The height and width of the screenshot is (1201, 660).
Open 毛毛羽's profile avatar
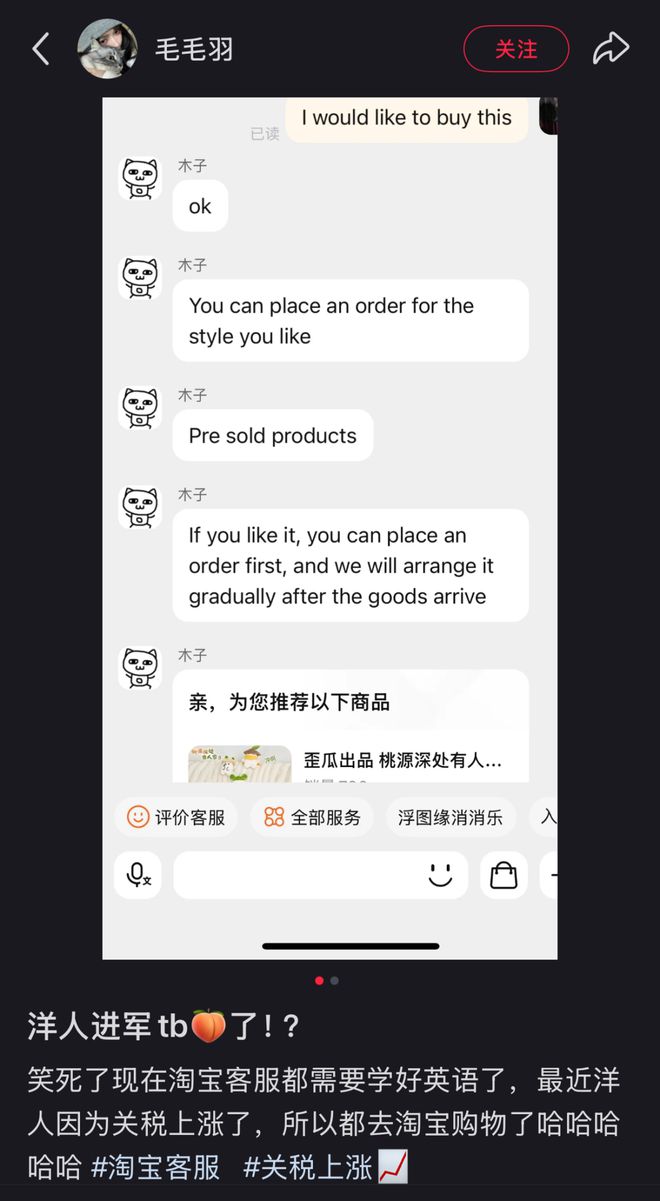[x=108, y=49]
